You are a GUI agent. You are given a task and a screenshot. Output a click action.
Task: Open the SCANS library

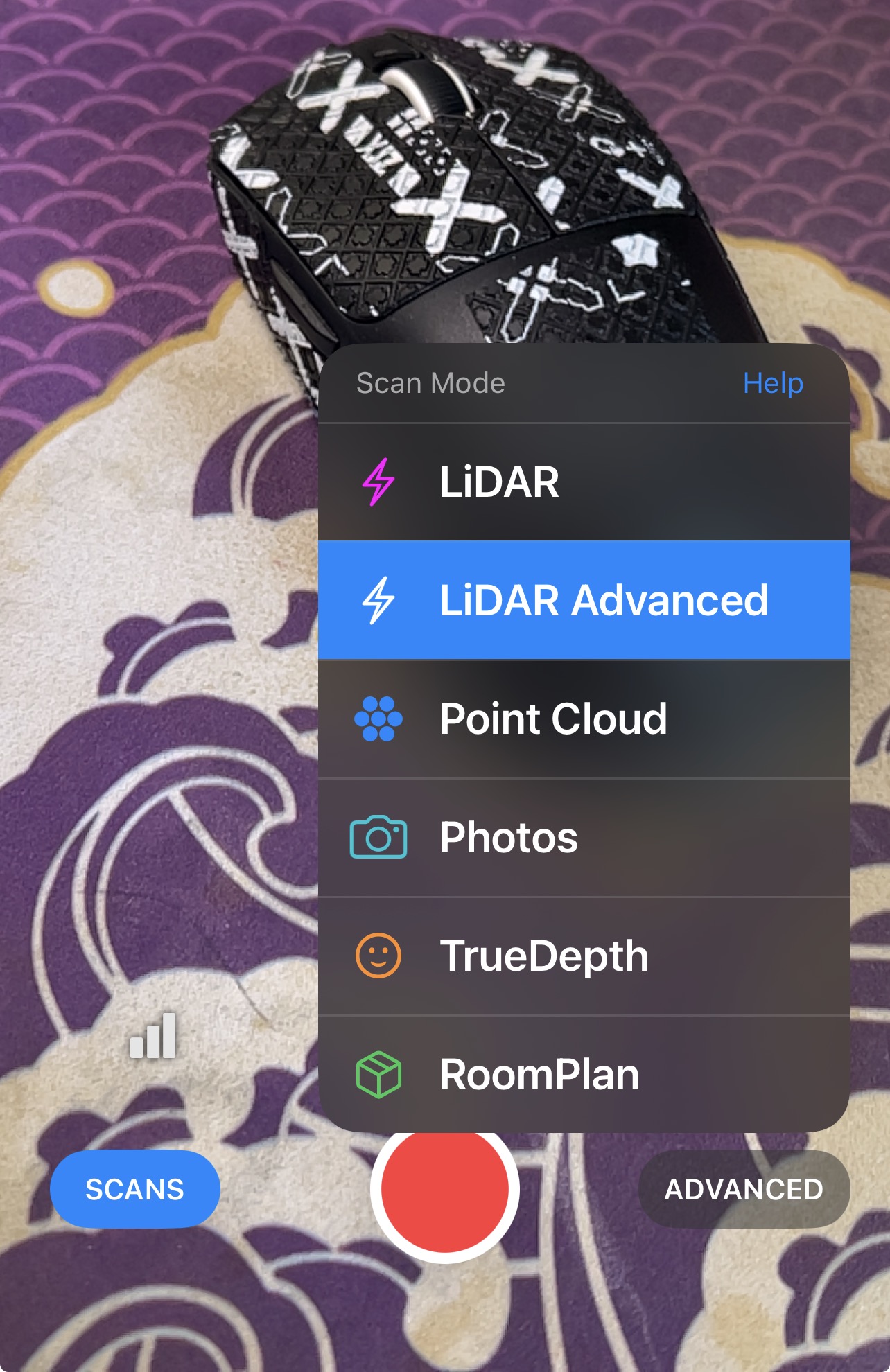click(135, 1189)
